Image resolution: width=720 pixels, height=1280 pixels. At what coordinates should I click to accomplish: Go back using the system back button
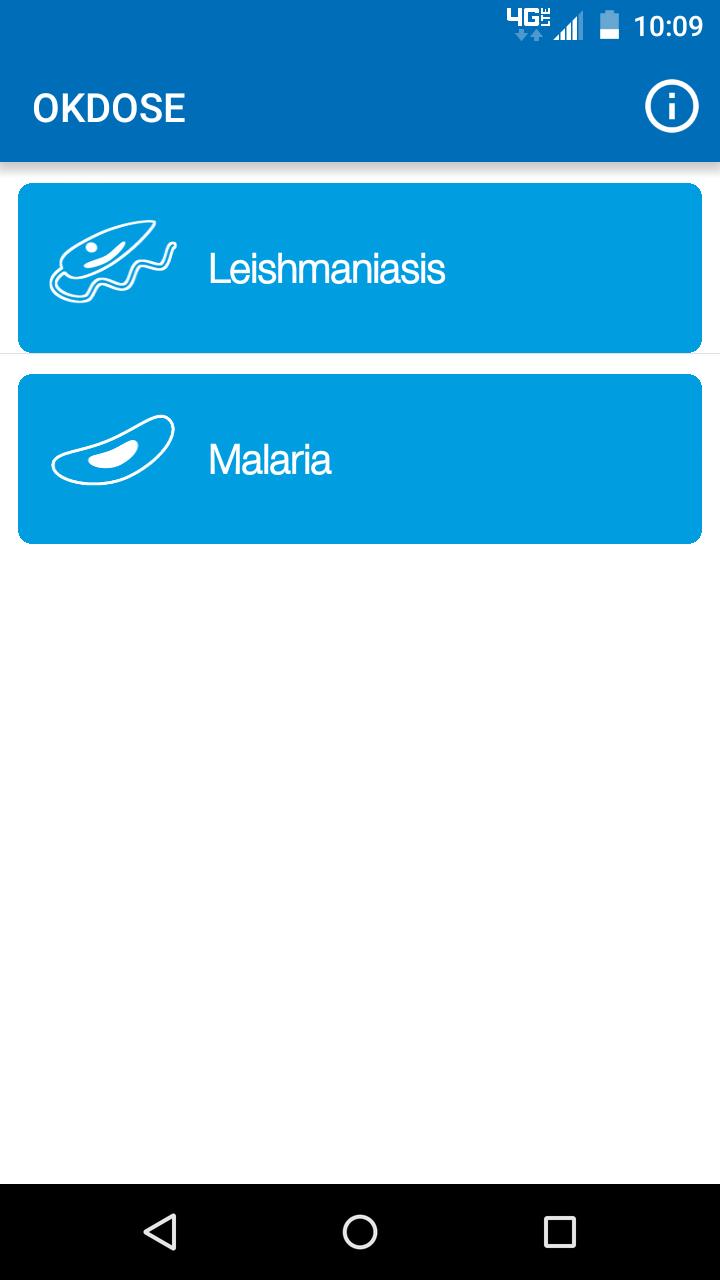(160, 1231)
